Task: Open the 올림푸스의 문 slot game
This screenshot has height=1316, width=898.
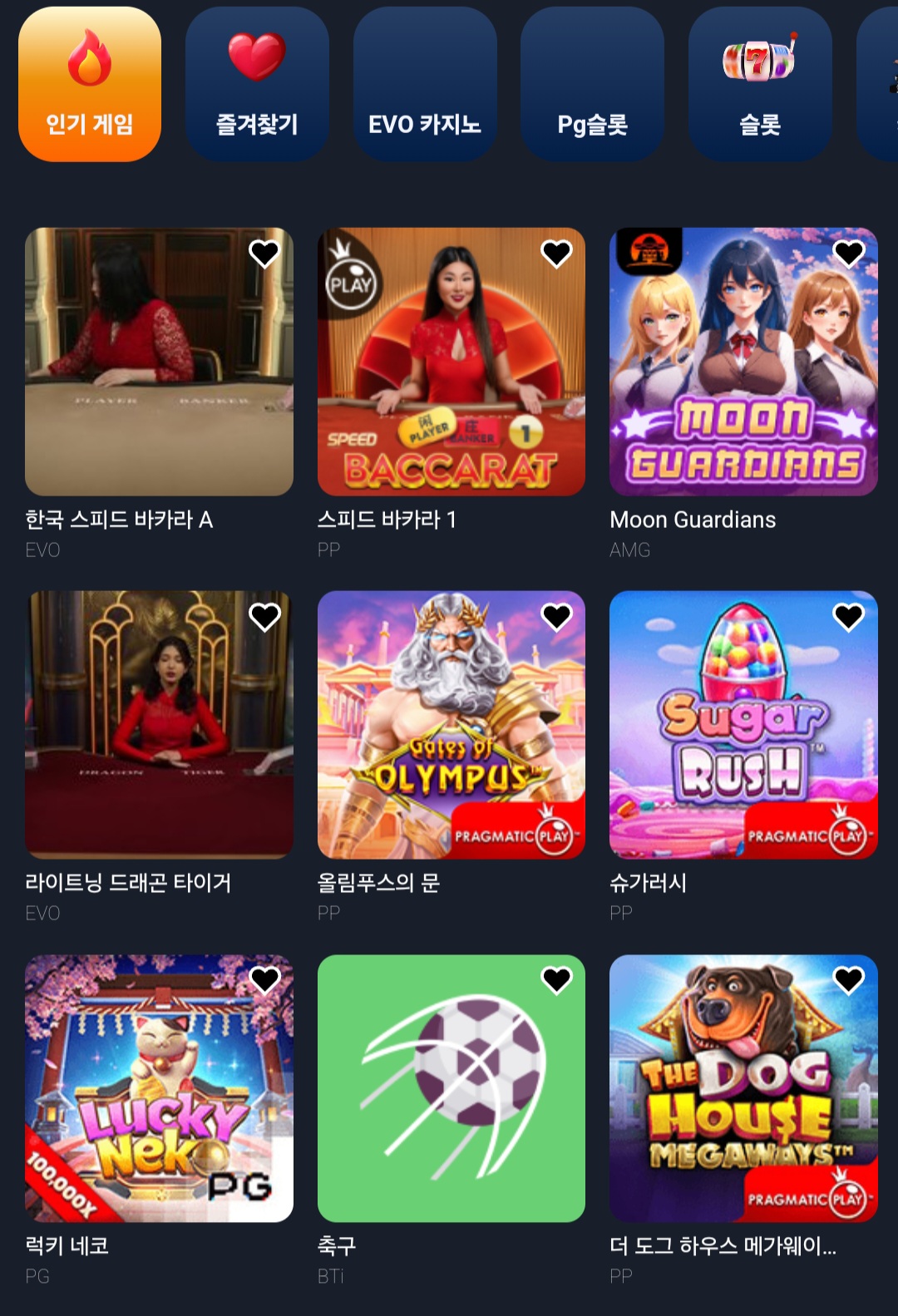Action: tap(451, 725)
